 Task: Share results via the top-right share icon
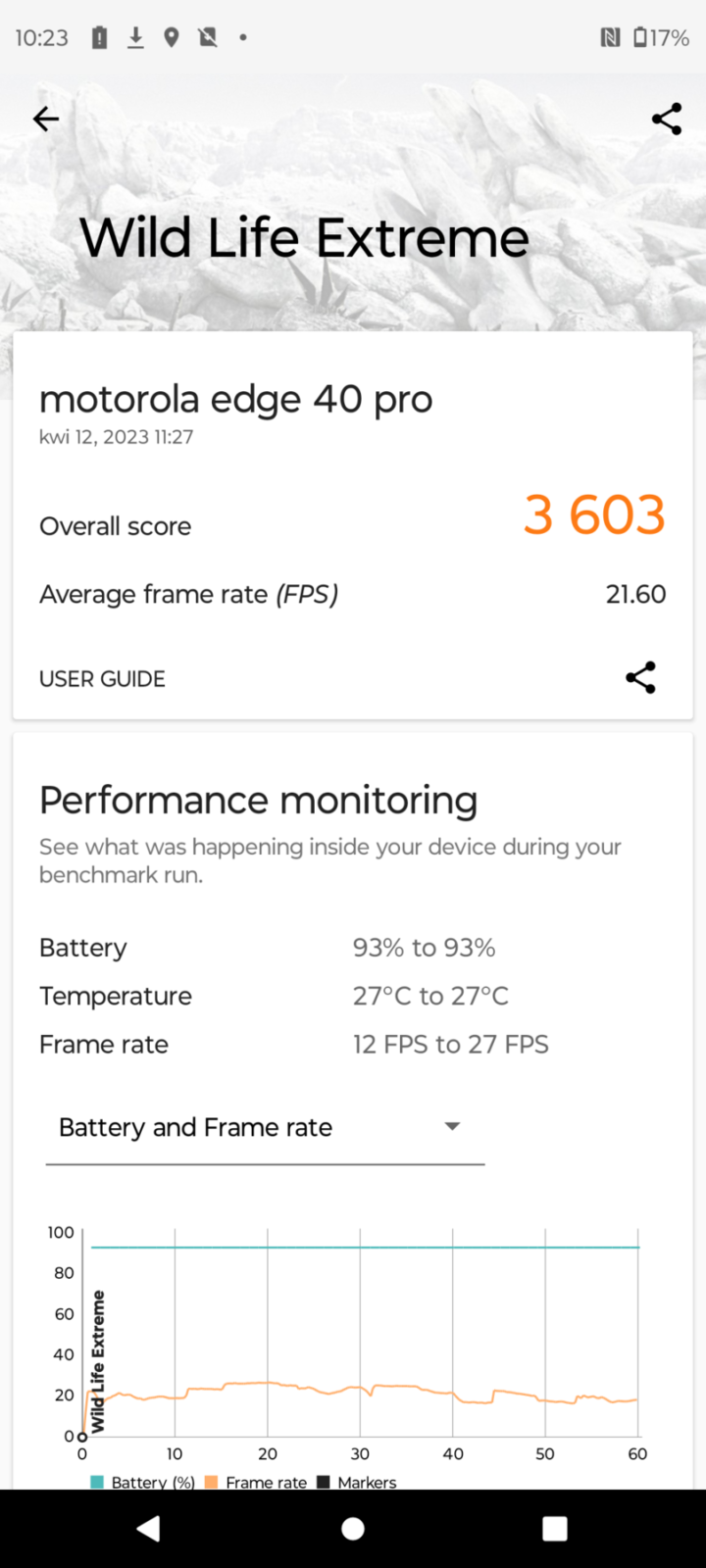[667, 120]
